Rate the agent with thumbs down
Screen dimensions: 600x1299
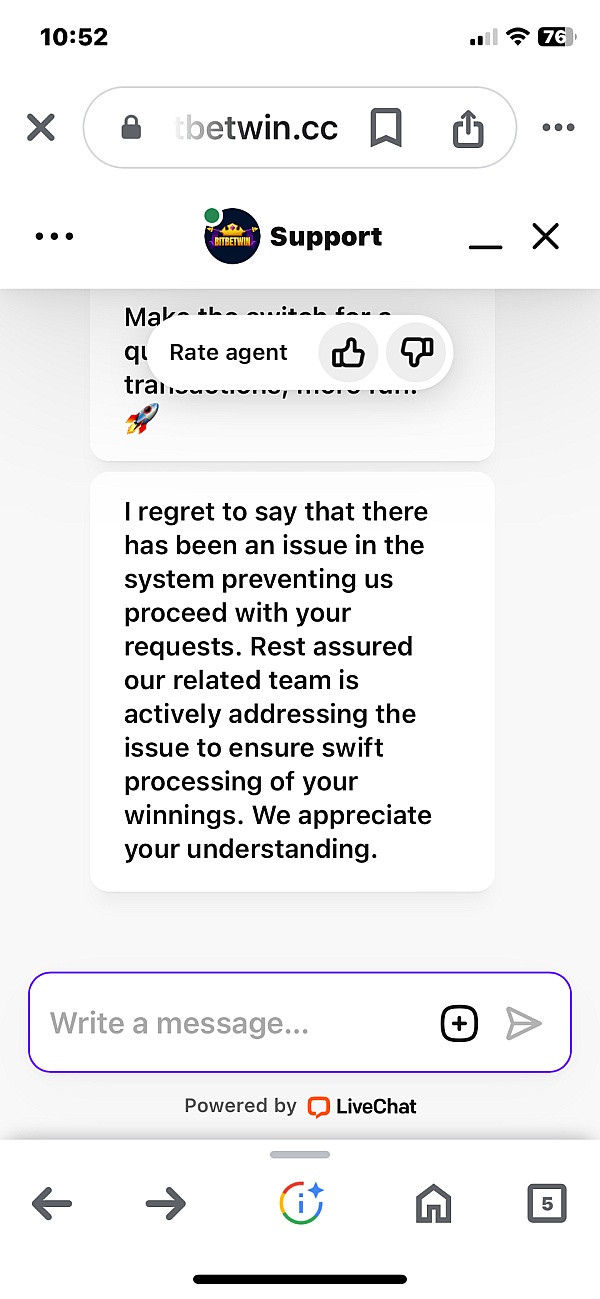[416, 352]
